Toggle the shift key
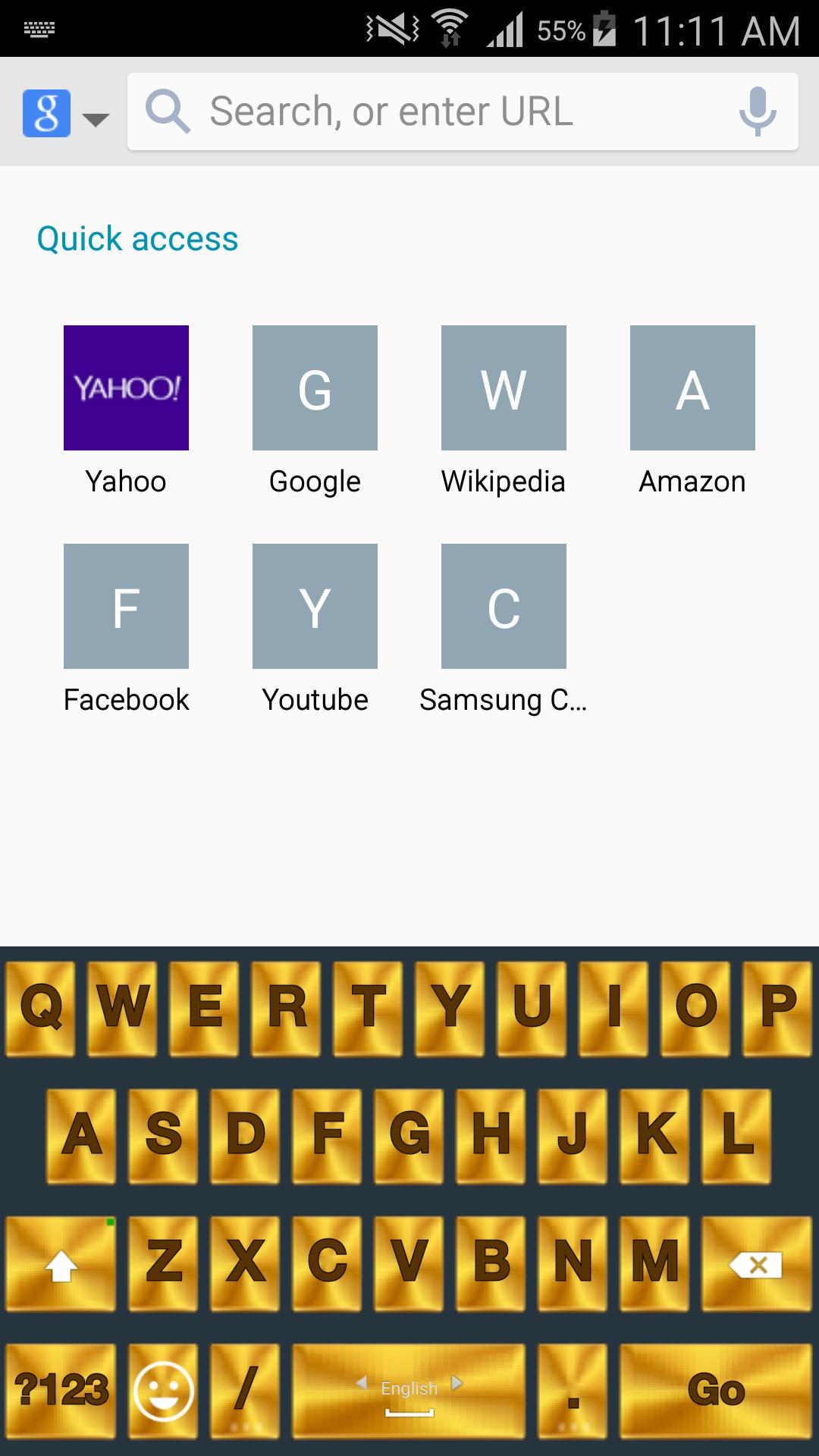The height and width of the screenshot is (1456, 819). pyautogui.click(x=61, y=1263)
